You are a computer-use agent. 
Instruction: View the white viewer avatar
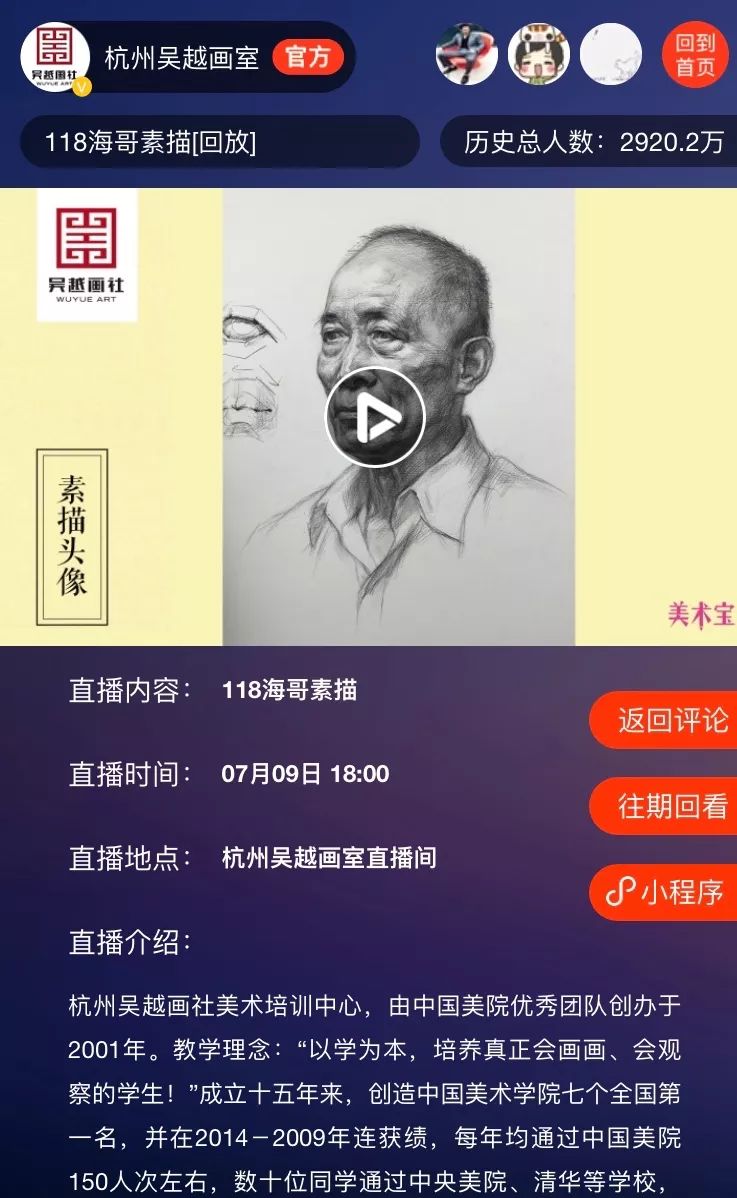610,54
